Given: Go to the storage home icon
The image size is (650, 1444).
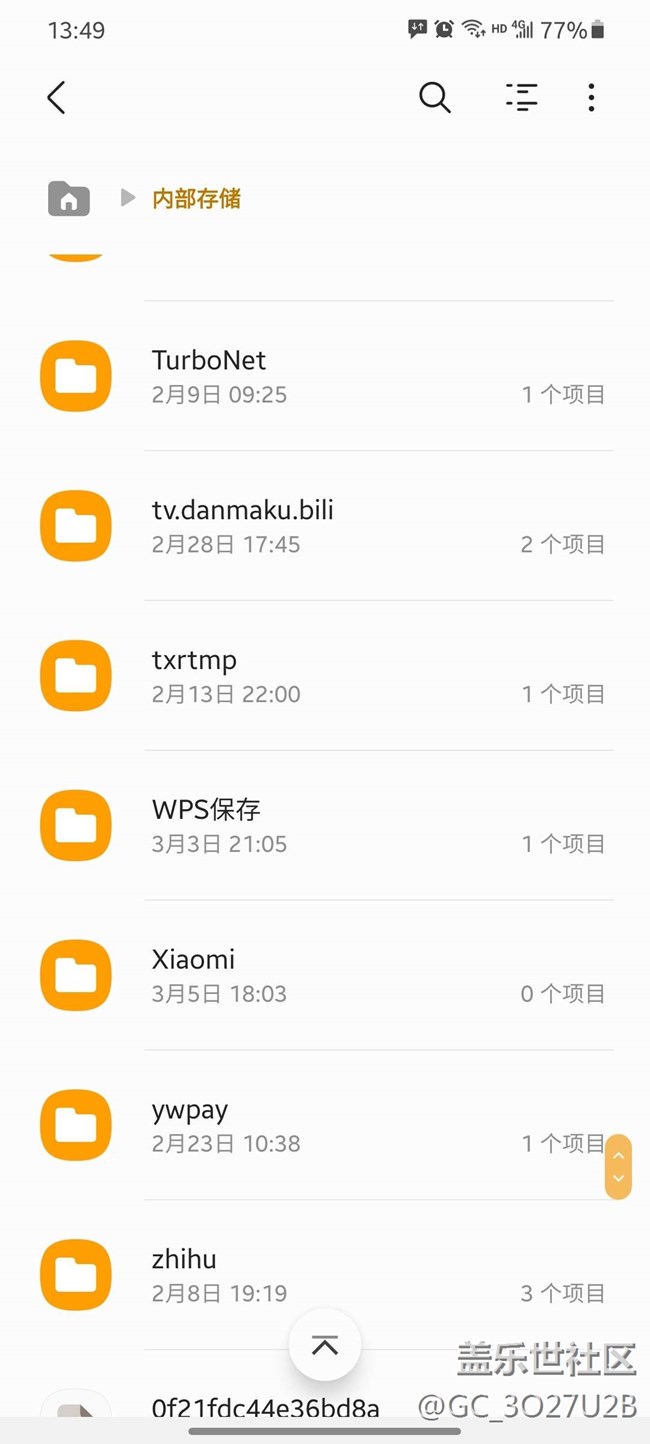Looking at the screenshot, I should 69,198.
